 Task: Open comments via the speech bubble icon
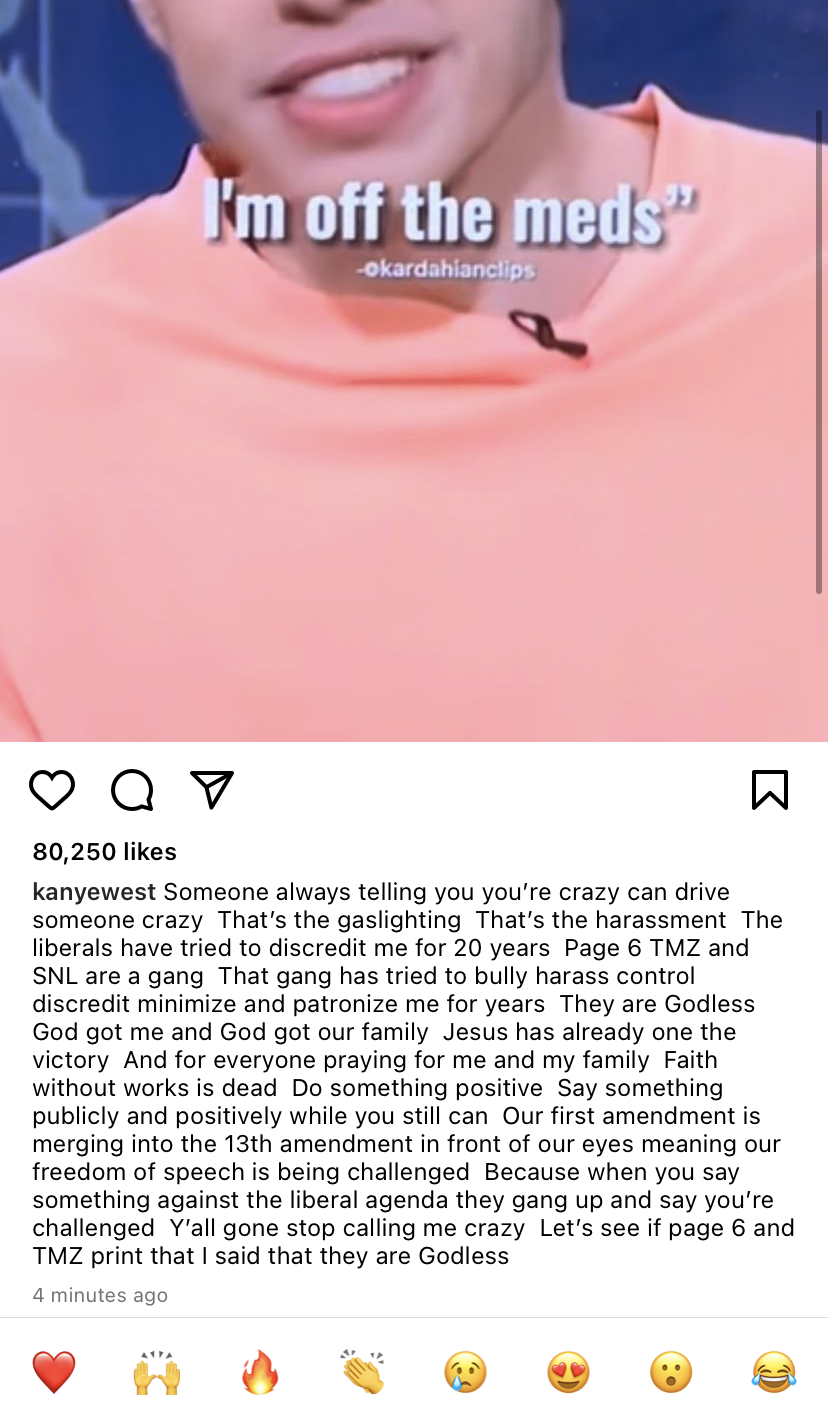(132, 790)
